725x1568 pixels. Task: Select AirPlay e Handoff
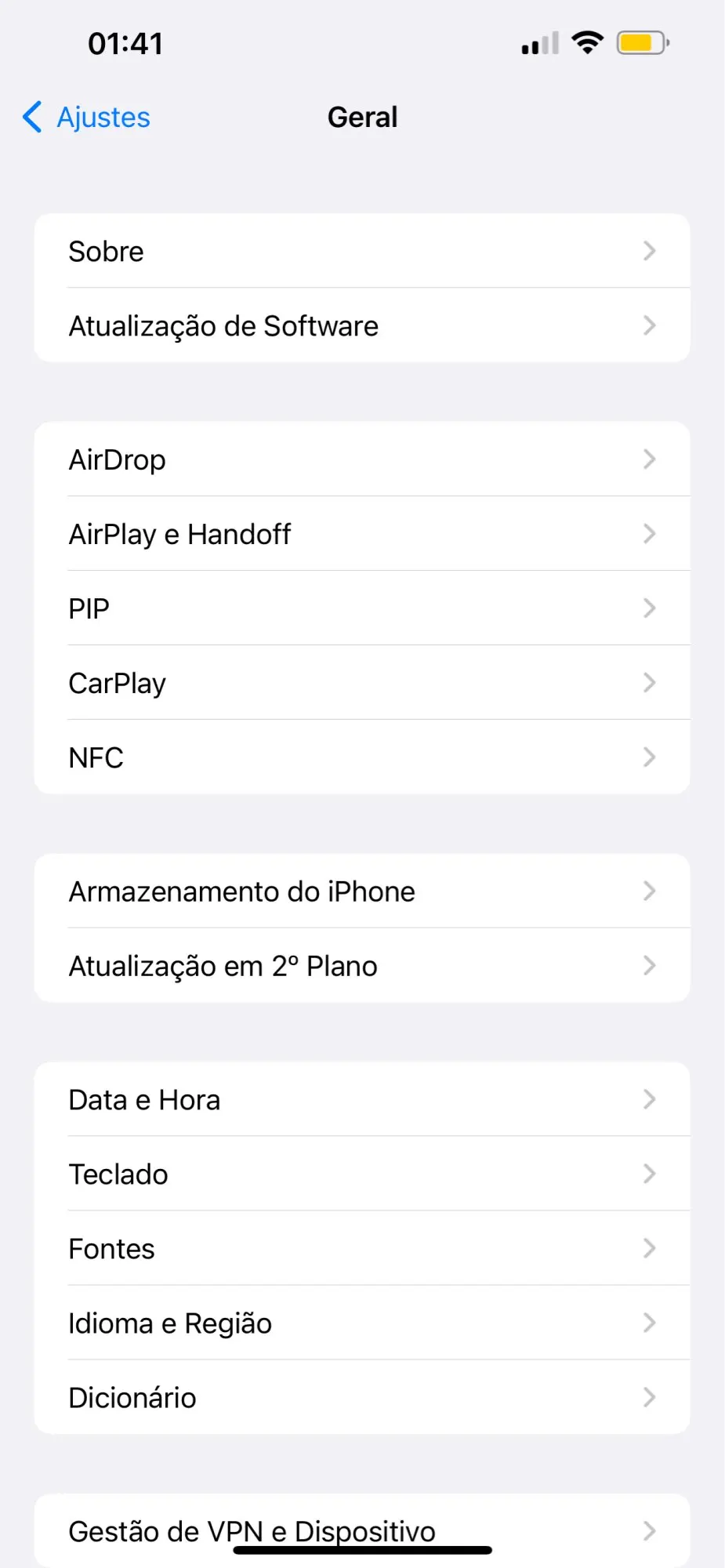click(x=361, y=534)
